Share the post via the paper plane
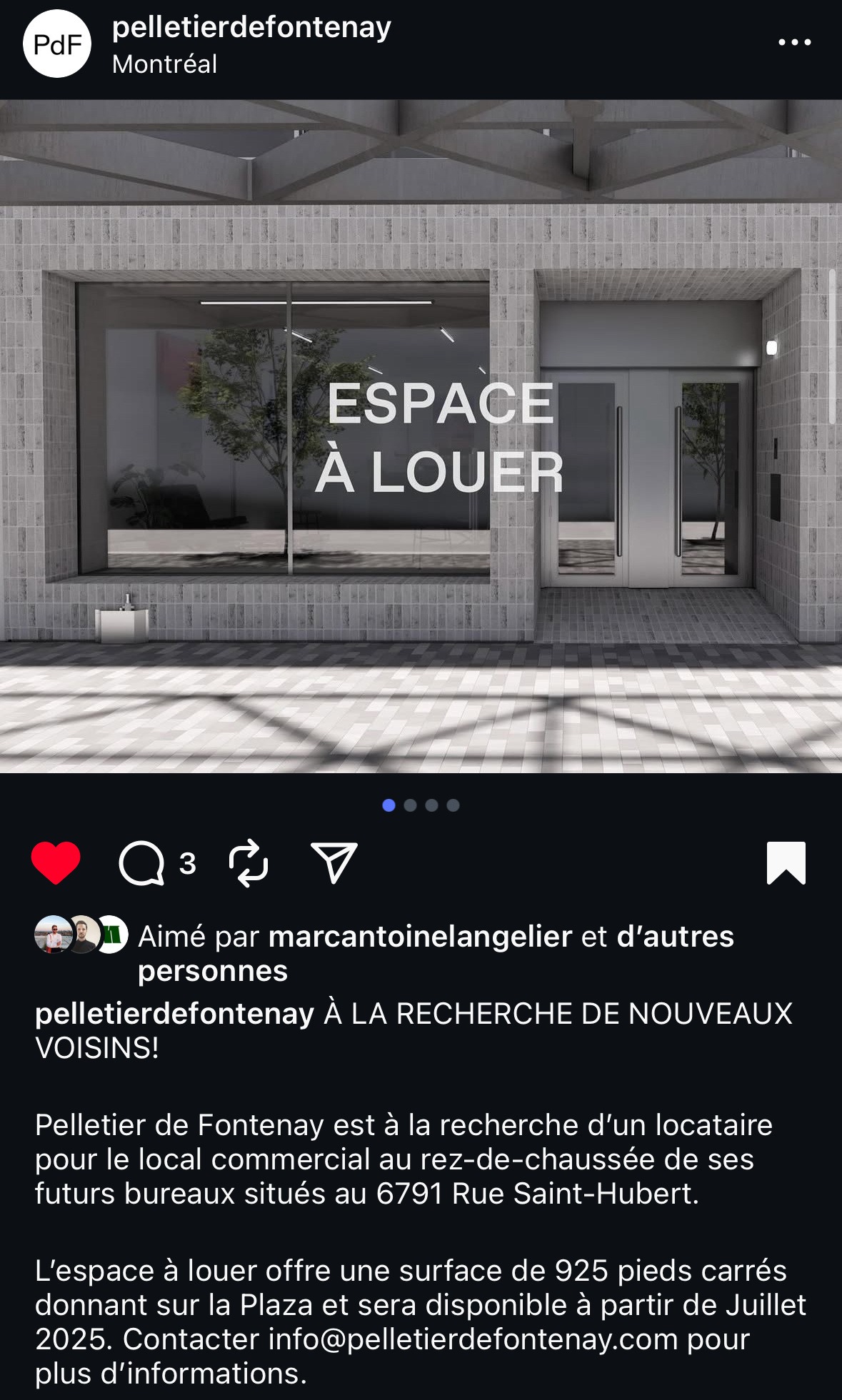This screenshot has height=1400, width=842. coord(334,862)
